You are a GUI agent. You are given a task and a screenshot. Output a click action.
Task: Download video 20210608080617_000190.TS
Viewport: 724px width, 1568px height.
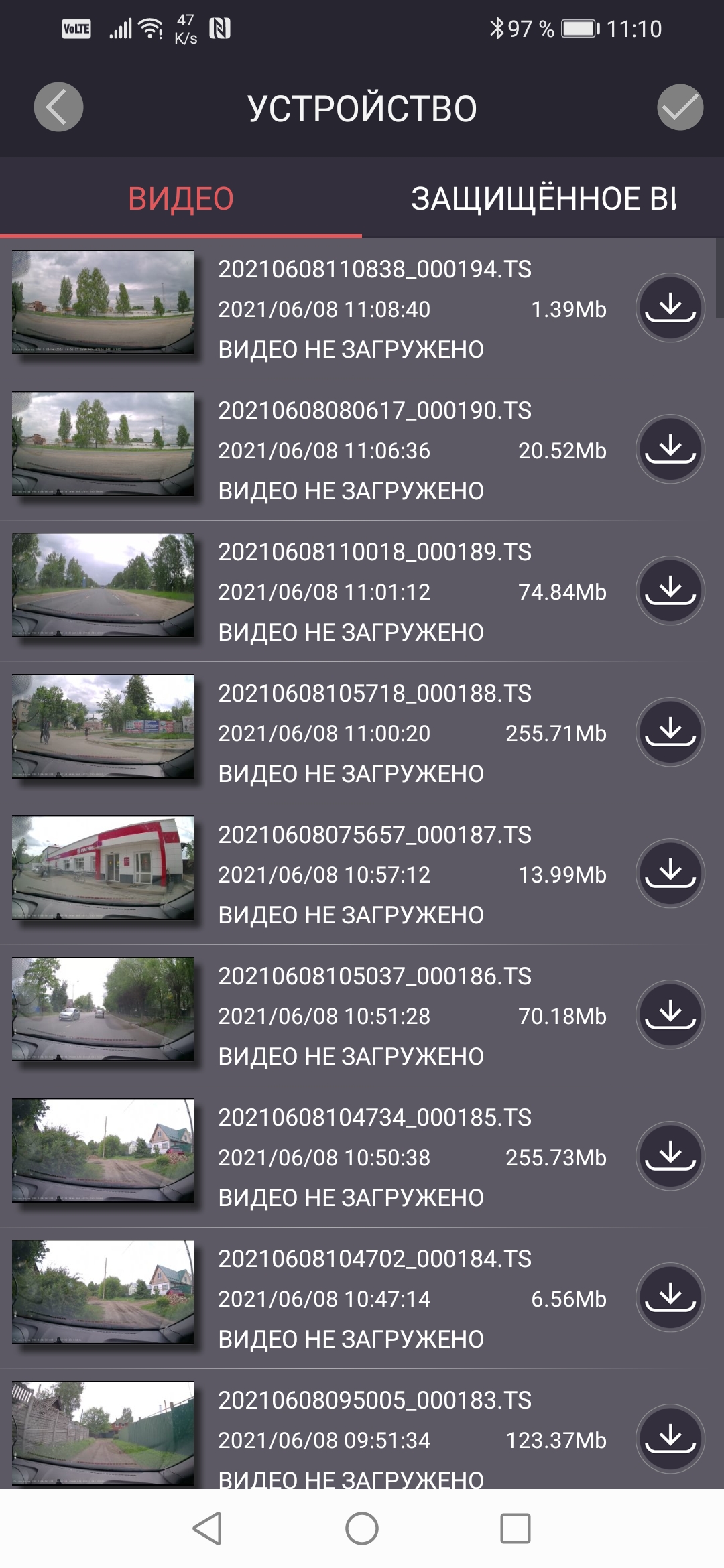click(x=670, y=449)
